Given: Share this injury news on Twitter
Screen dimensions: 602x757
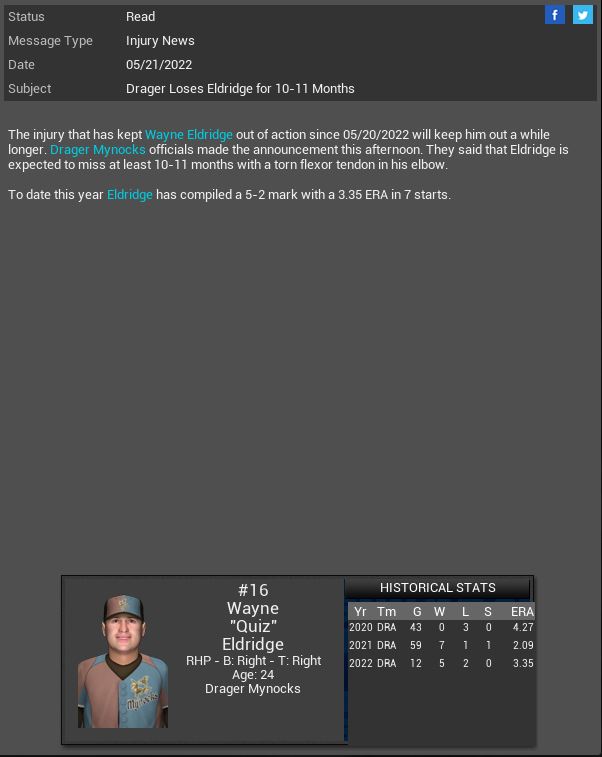Looking at the screenshot, I should (582, 15).
